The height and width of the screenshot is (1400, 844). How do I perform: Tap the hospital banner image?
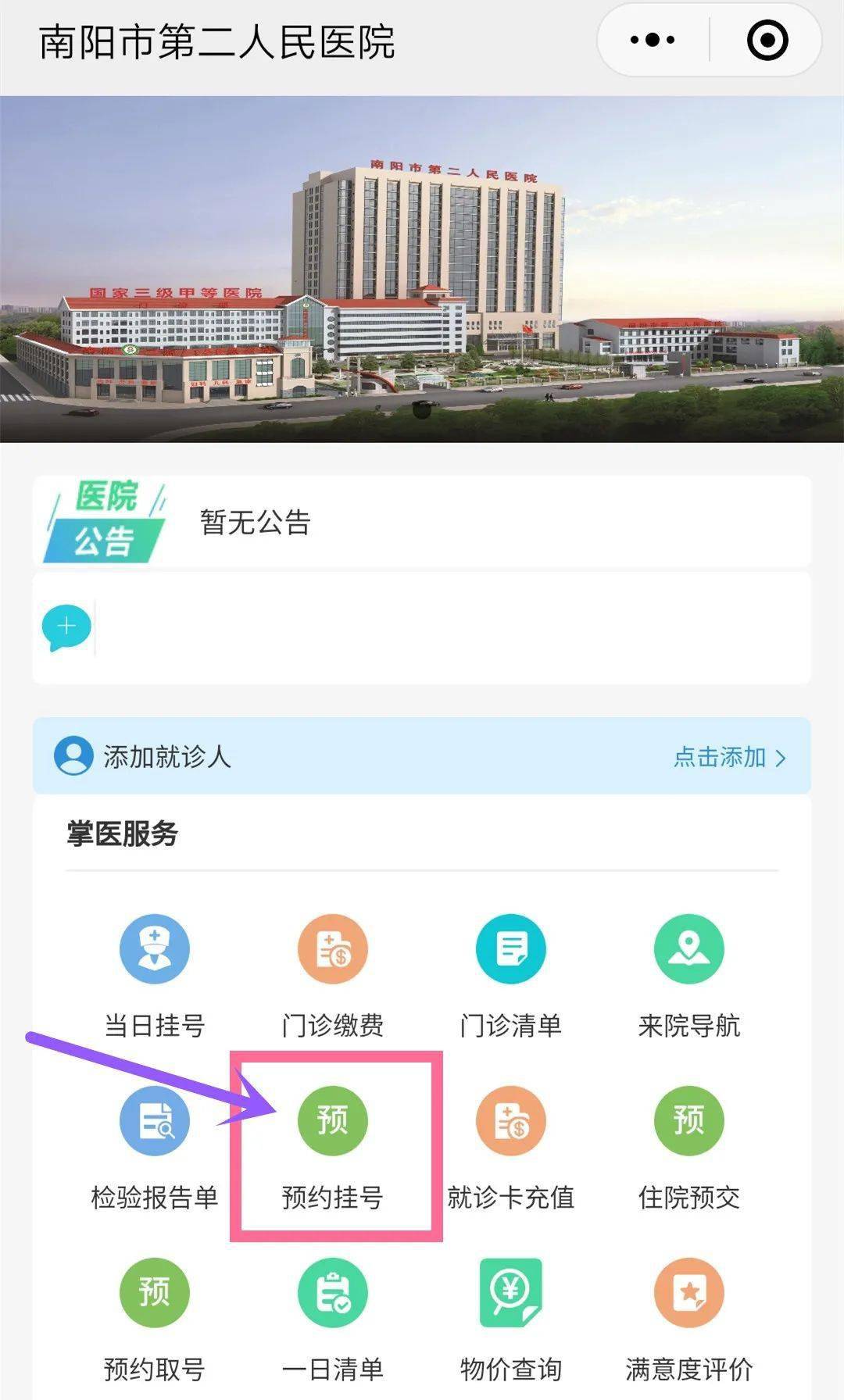coord(422,269)
